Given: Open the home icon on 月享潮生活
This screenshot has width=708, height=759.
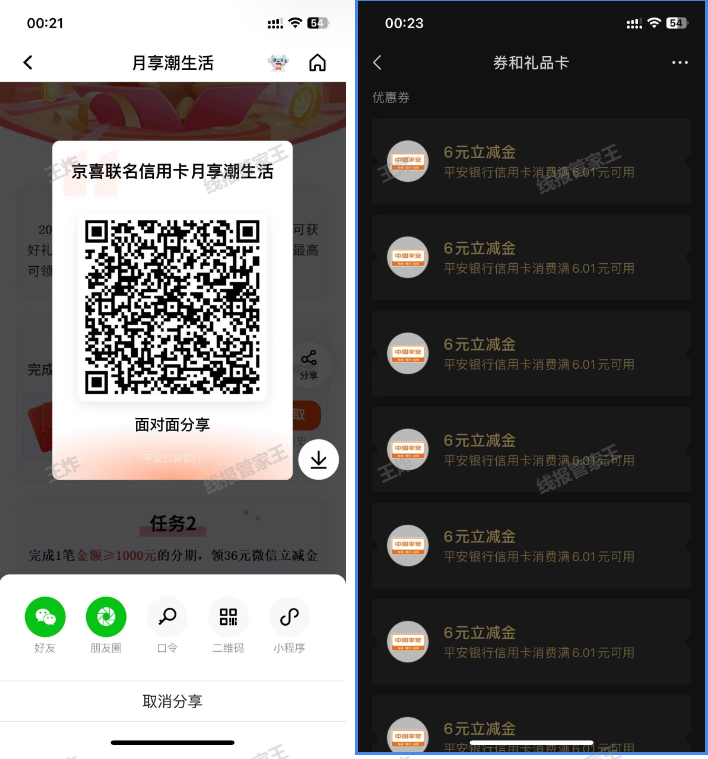Looking at the screenshot, I should tap(317, 63).
